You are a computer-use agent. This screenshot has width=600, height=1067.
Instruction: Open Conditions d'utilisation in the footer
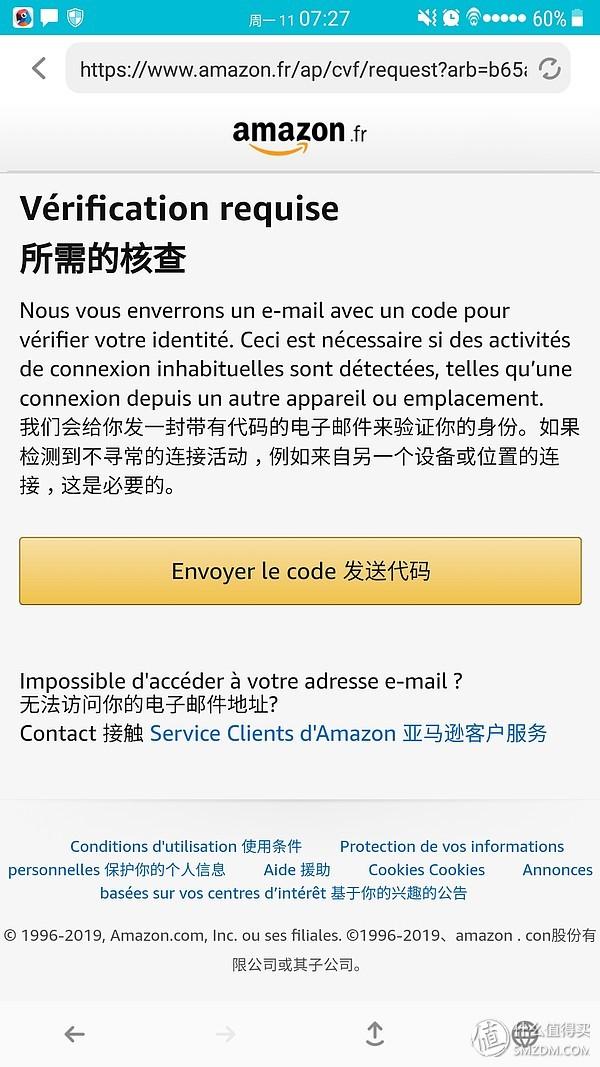pyautogui.click(x=185, y=846)
